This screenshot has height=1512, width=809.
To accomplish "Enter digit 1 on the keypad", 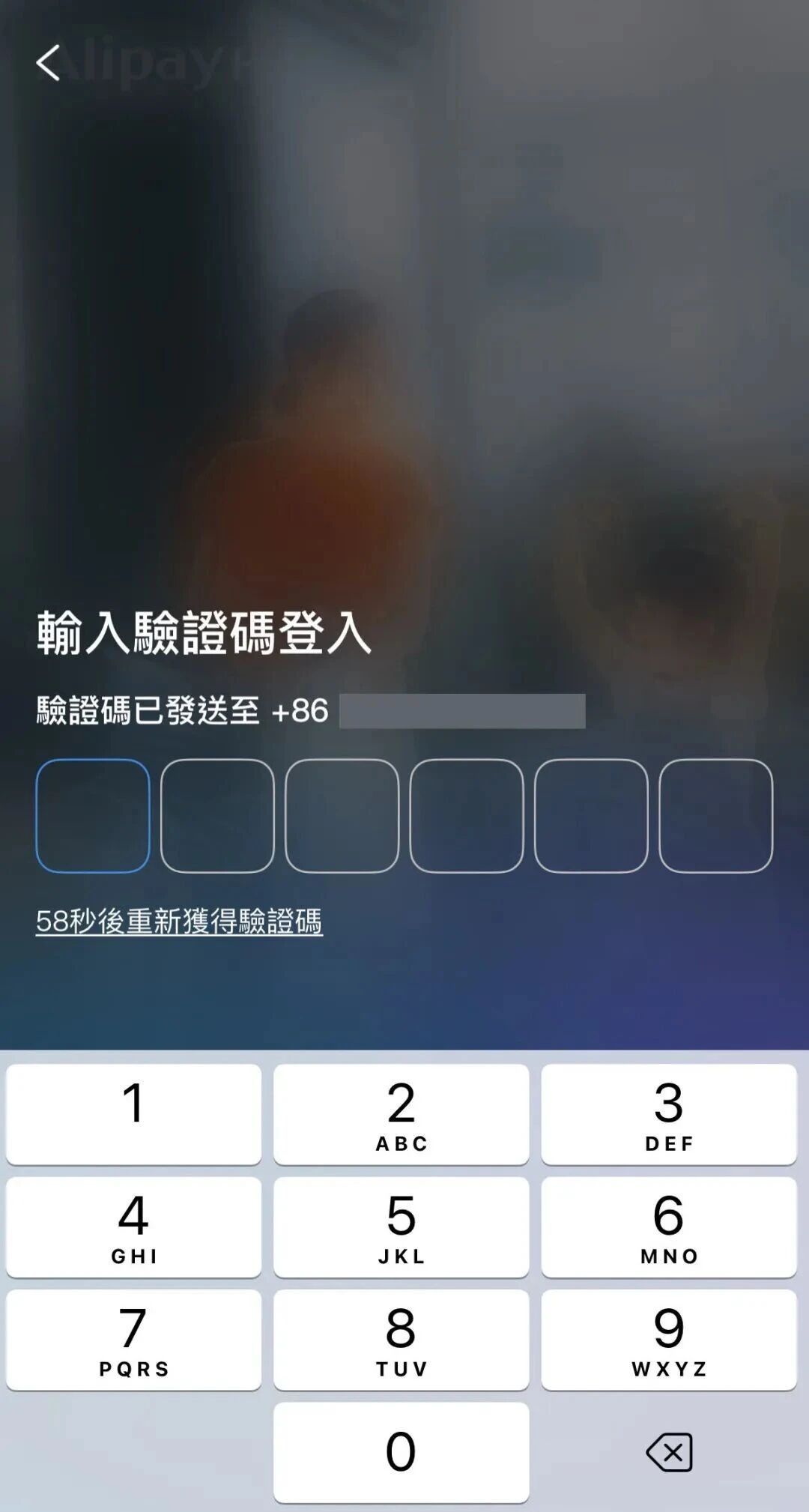I will point(133,1113).
